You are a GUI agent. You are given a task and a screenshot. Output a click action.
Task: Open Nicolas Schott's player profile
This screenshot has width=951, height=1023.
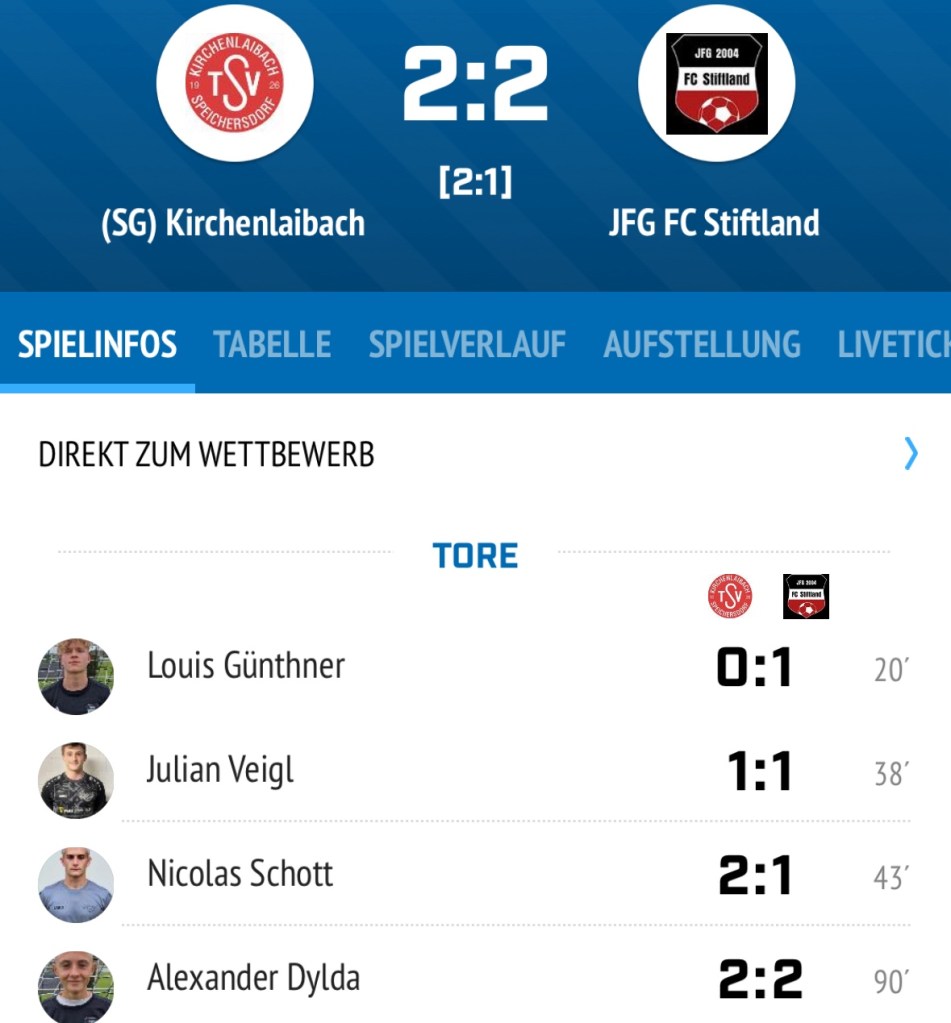click(240, 874)
